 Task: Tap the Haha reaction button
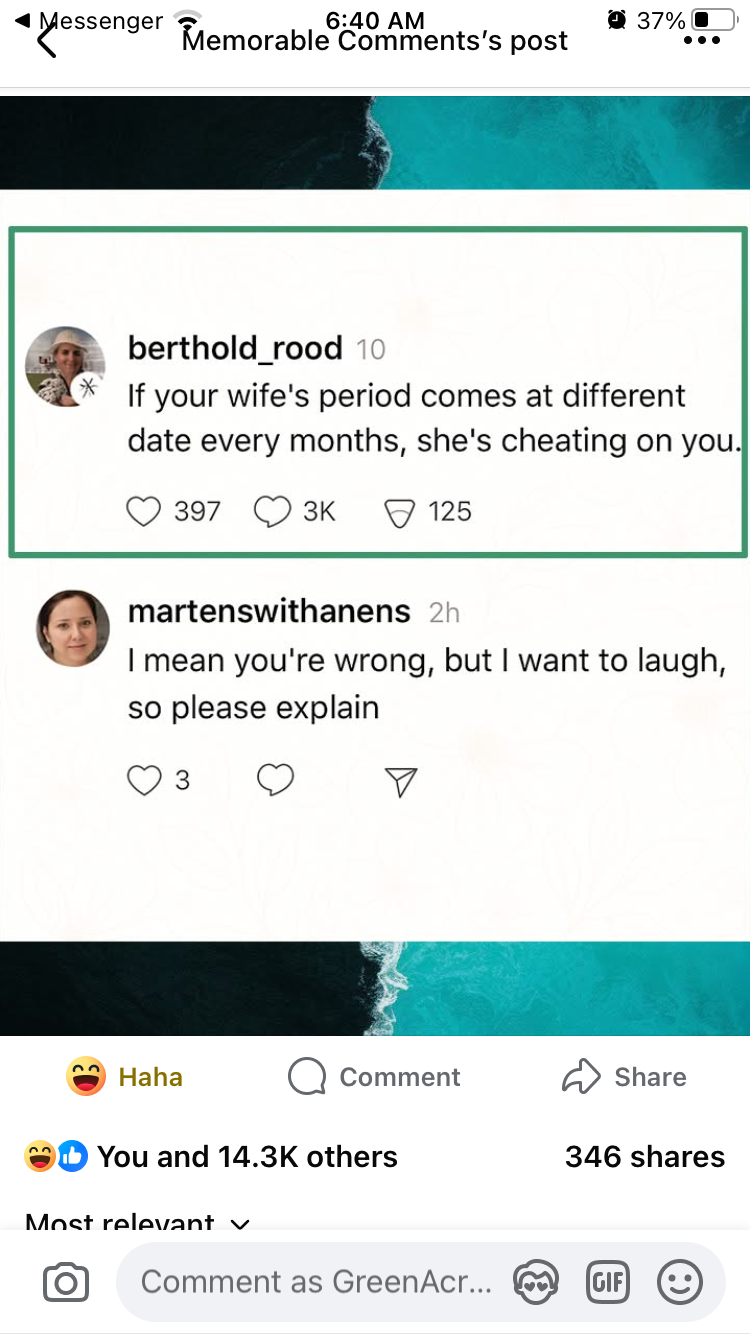[x=125, y=1077]
